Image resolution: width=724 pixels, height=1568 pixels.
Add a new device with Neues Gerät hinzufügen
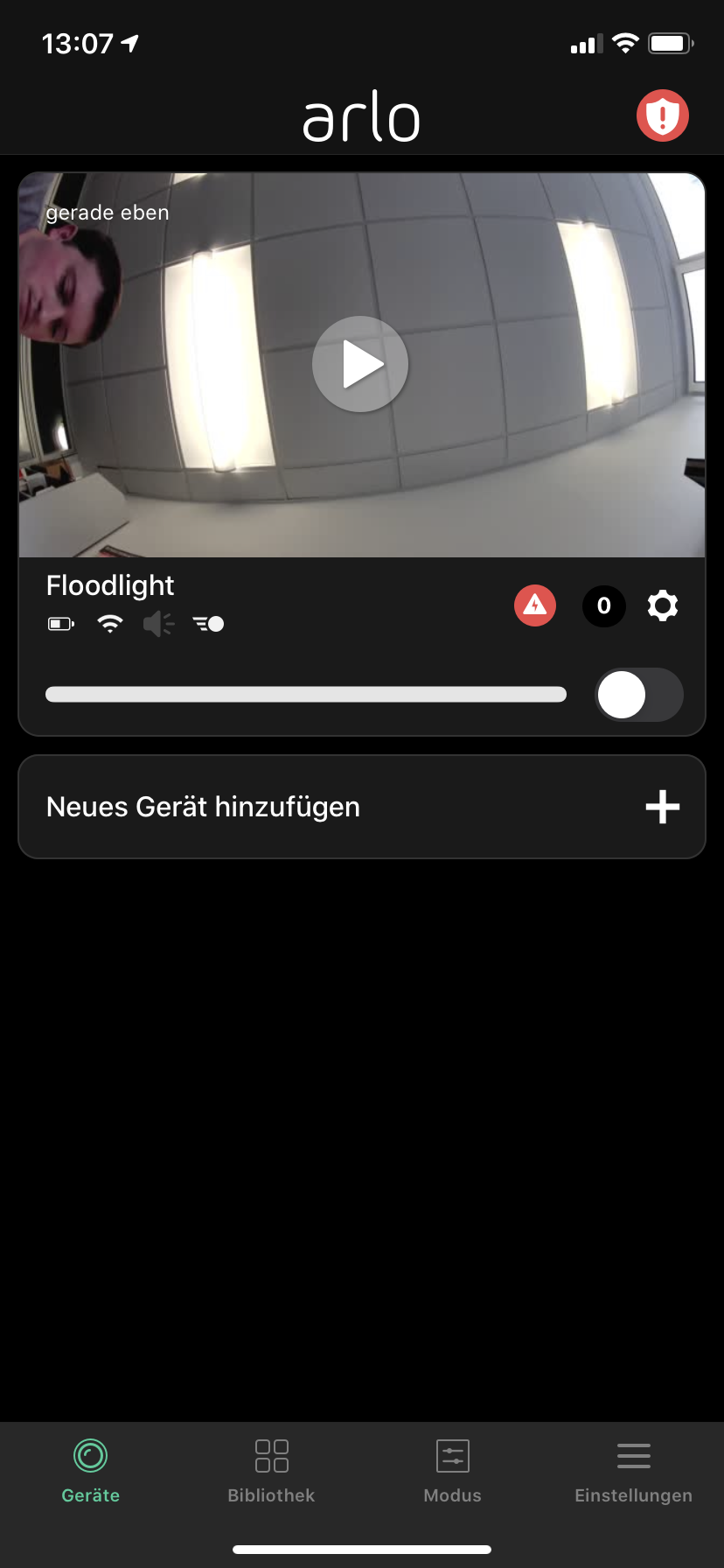(x=362, y=807)
